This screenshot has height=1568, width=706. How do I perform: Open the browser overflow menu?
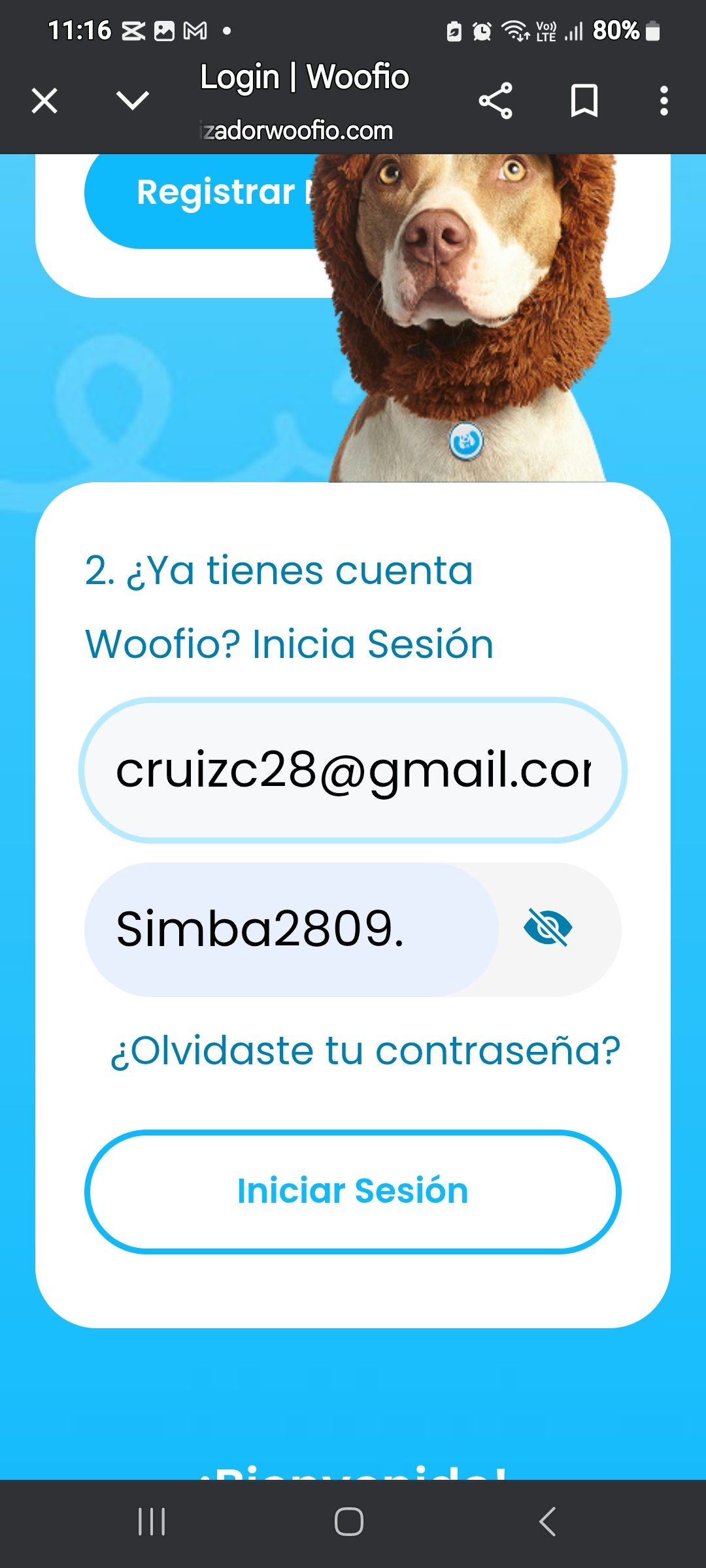click(x=664, y=101)
